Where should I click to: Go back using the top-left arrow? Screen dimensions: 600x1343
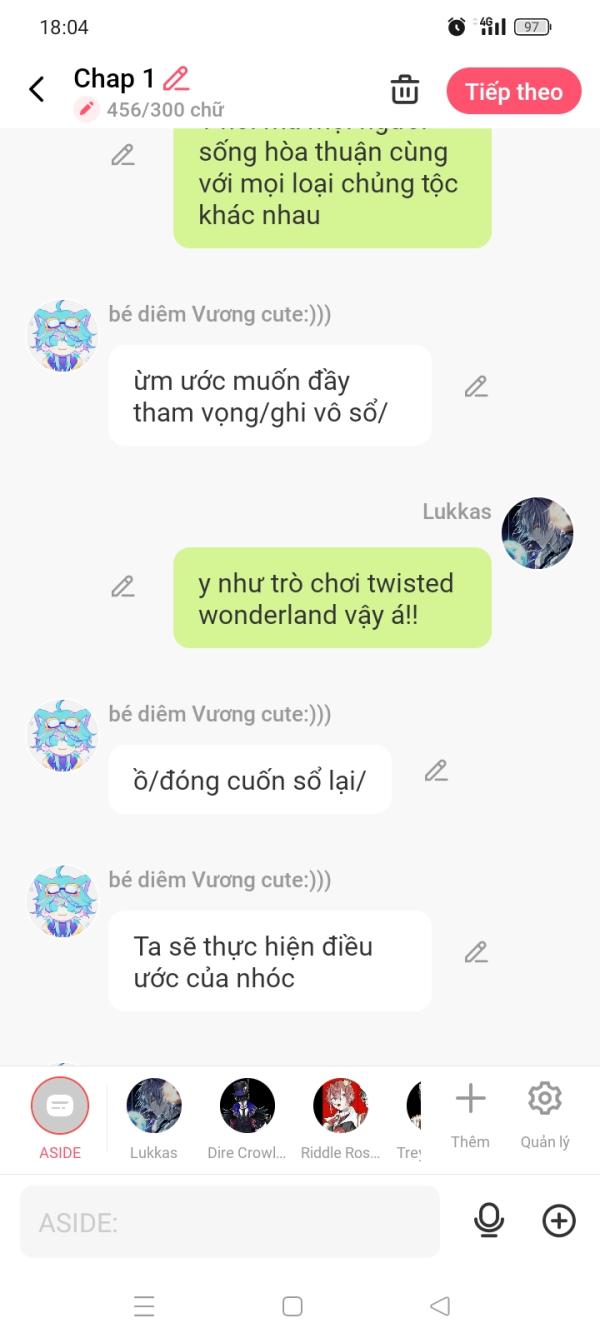37,90
